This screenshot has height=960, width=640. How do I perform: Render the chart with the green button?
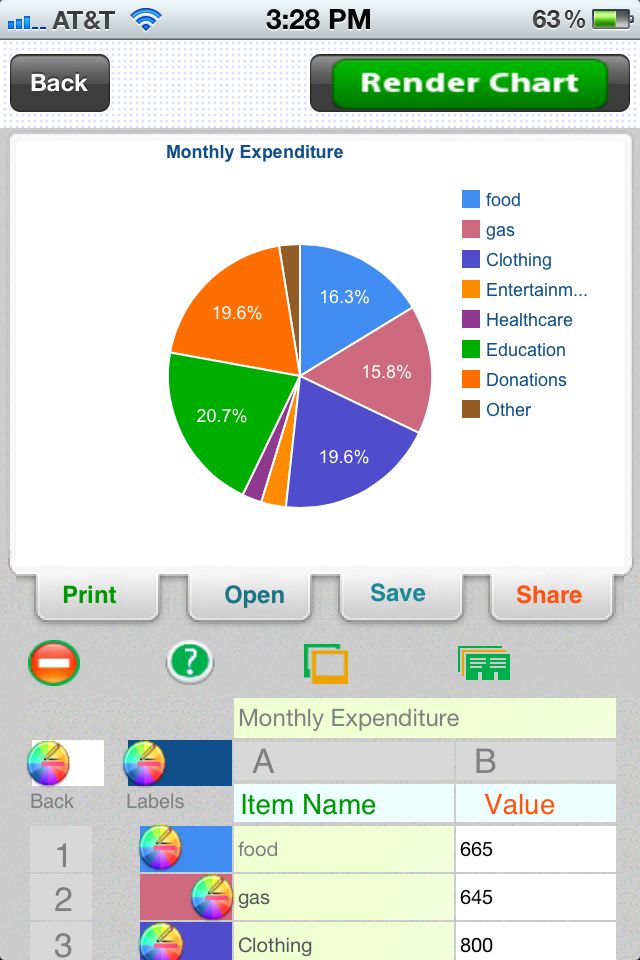tap(469, 83)
